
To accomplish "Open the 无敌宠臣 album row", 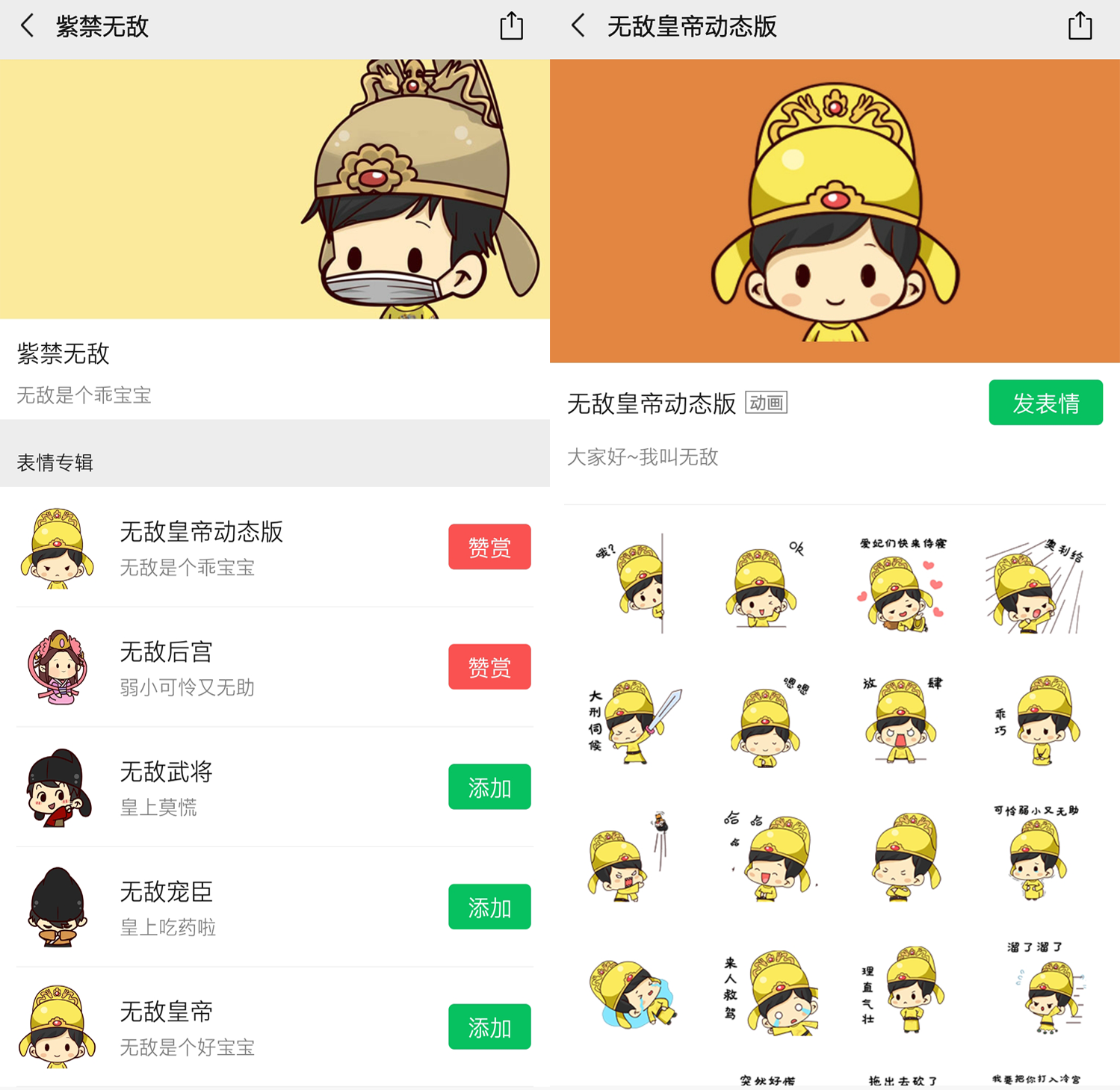I will tap(224, 907).
